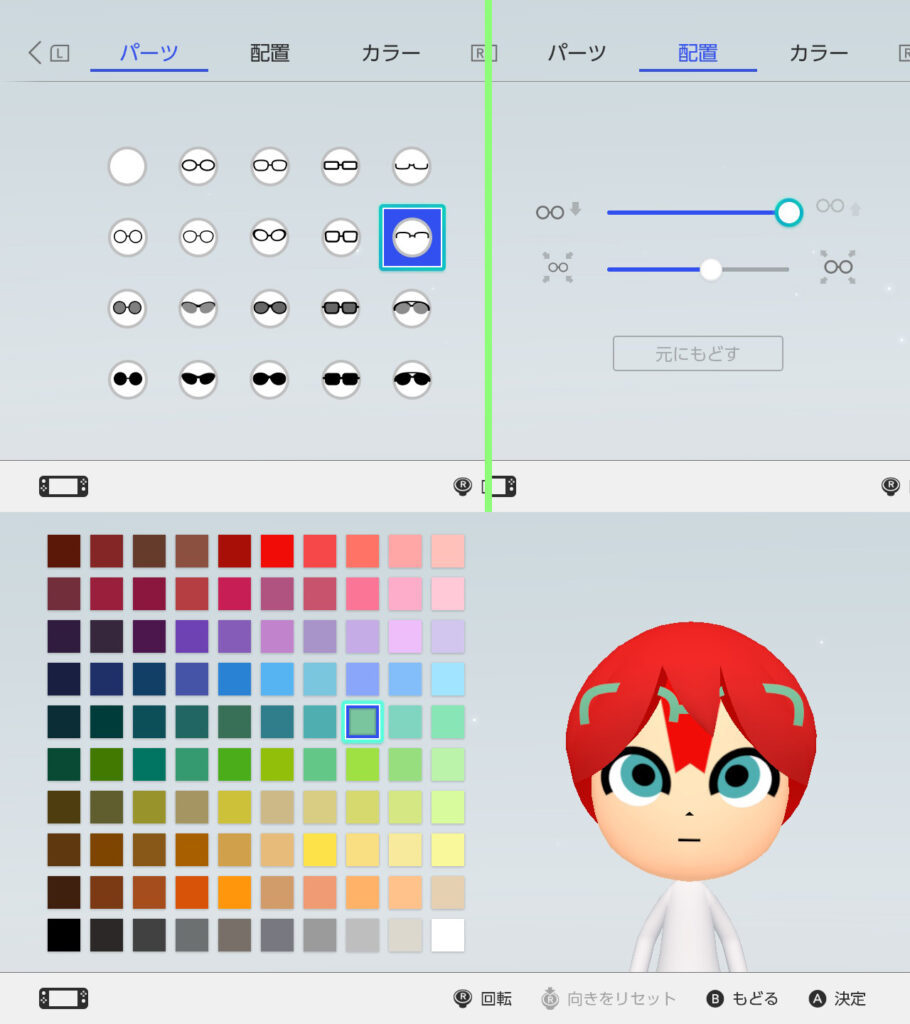Screen dimensions: 910x1024
Task: Pick the white color swatch
Action: [447, 935]
